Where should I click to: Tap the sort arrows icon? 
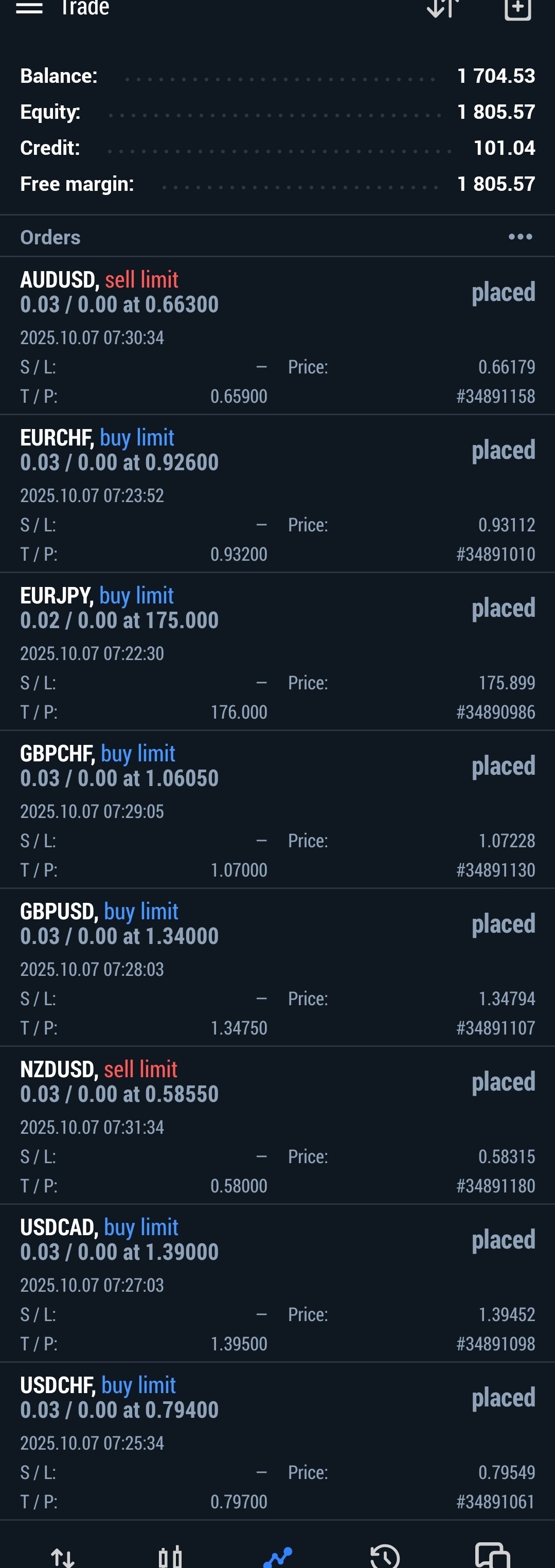click(x=442, y=9)
